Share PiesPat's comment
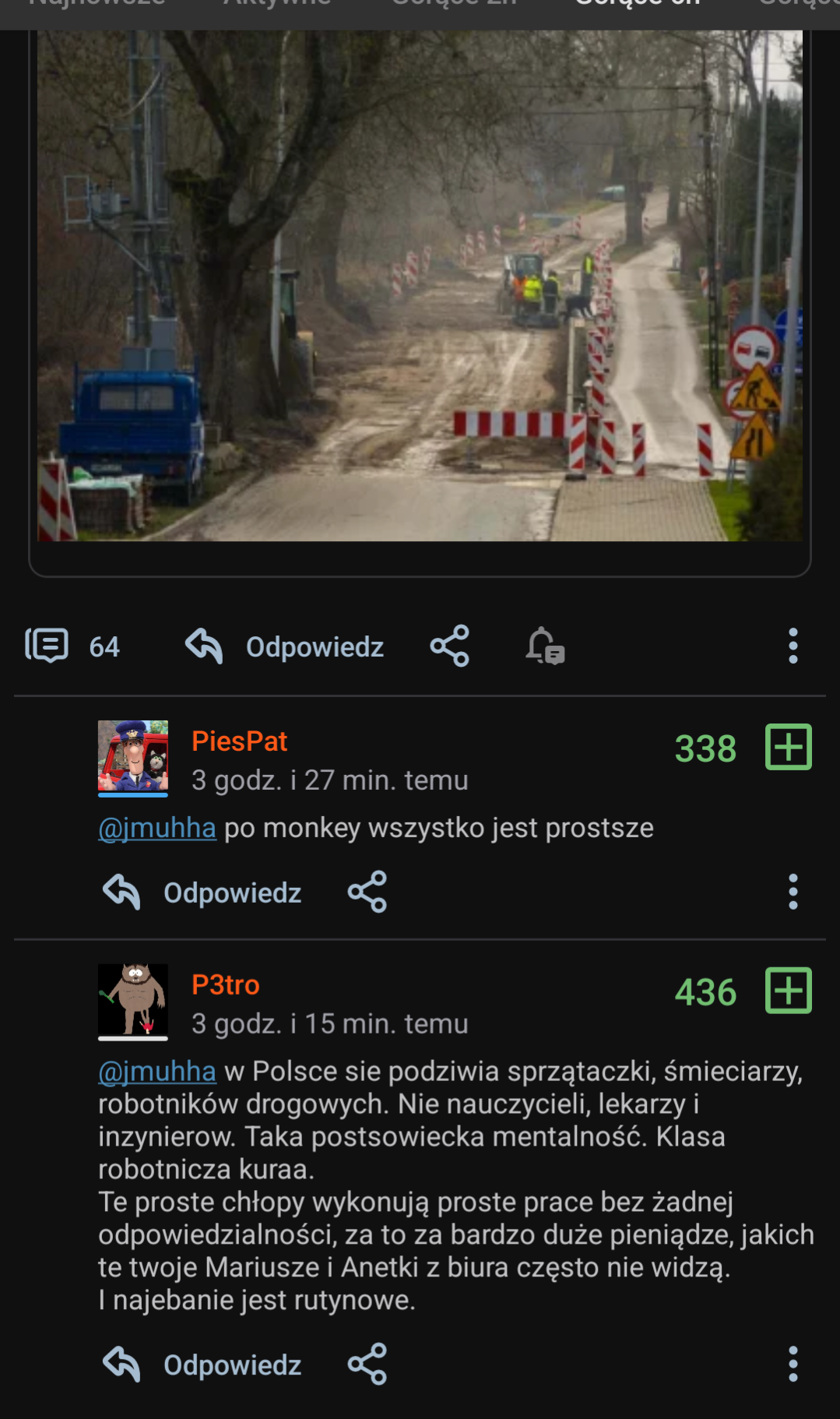840x1419 pixels. tap(367, 893)
